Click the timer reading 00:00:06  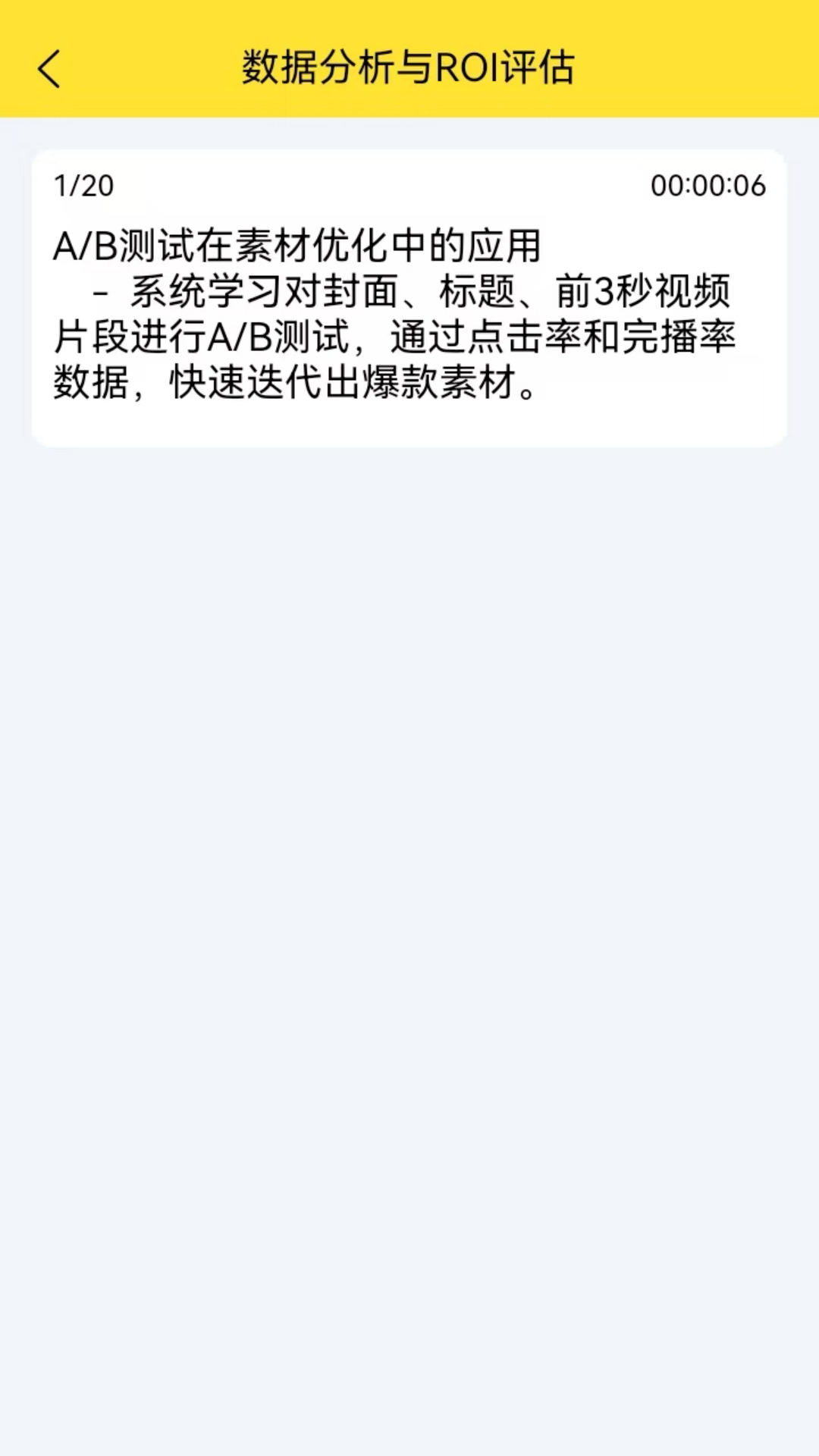pyautogui.click(x=708, y=186)
